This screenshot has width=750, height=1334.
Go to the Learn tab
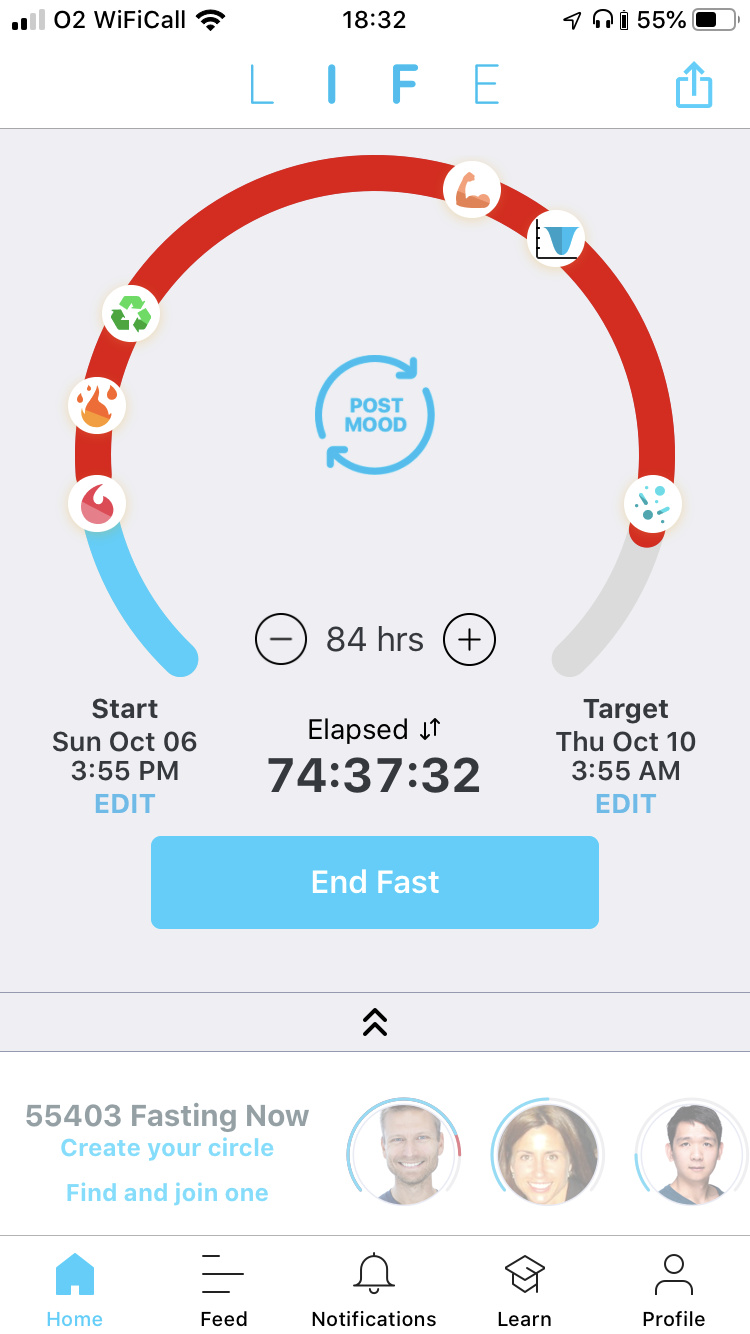[x=524, y=1290]
